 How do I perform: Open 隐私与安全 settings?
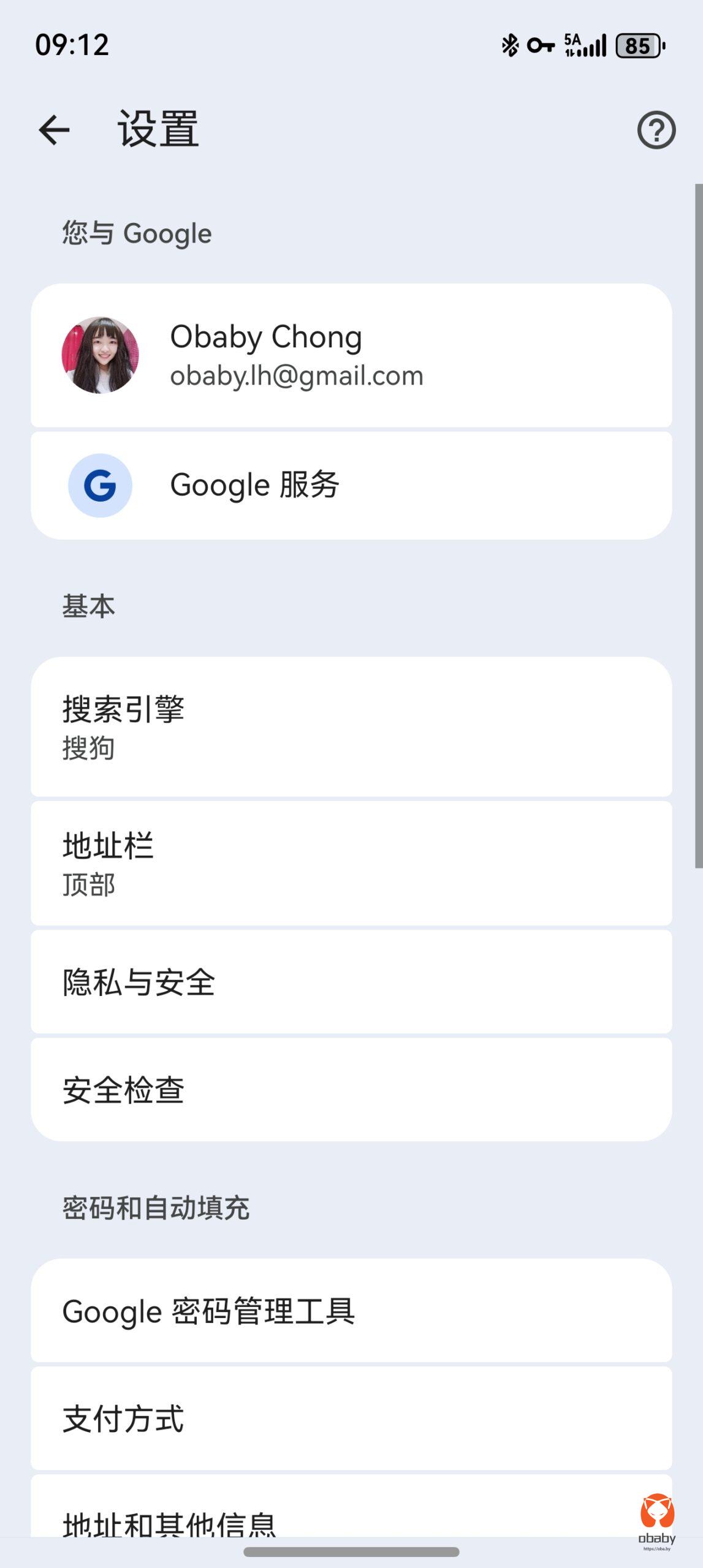coord(351,982)
